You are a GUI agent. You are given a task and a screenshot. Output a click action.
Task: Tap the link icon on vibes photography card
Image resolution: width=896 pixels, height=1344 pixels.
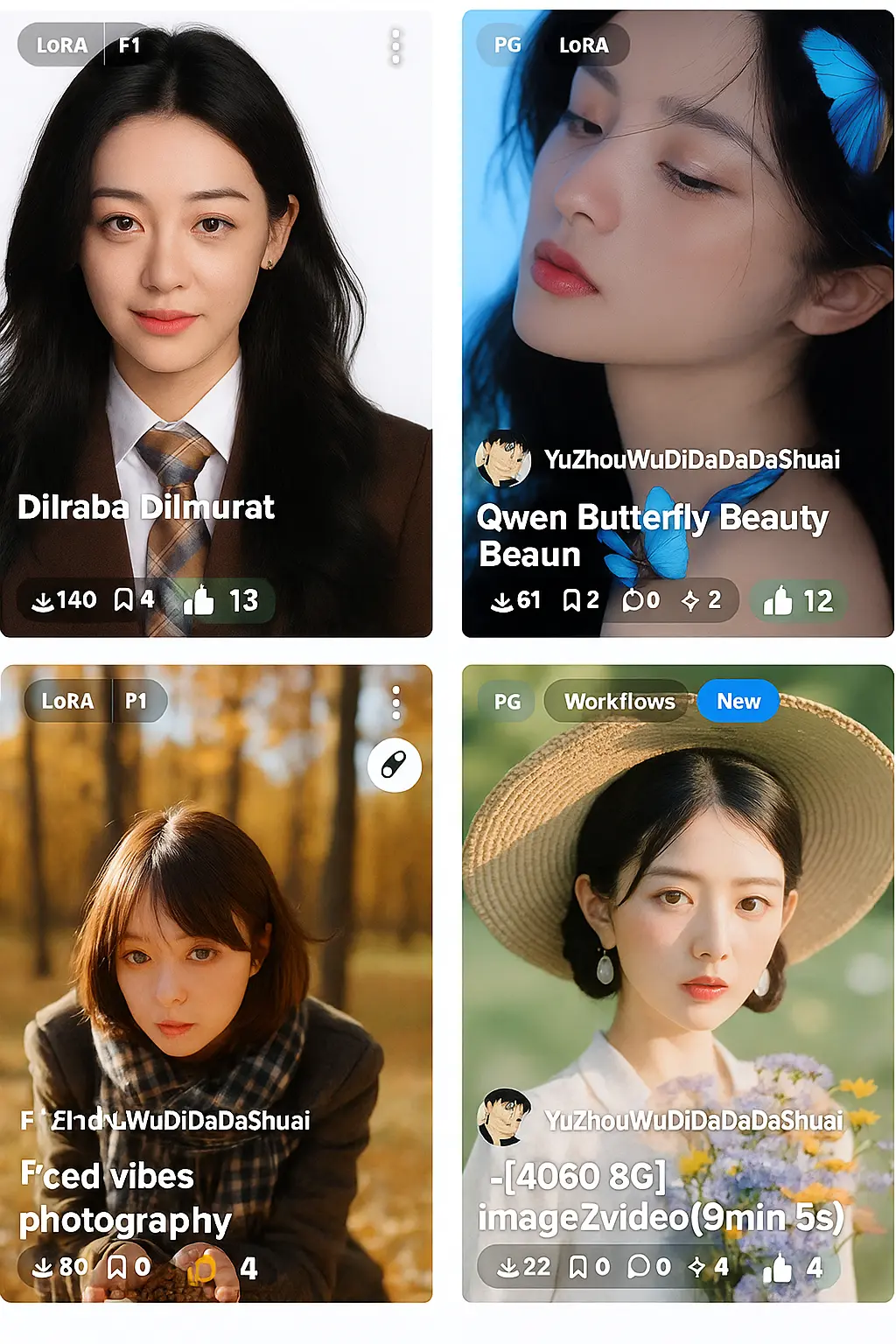[395, 766]
